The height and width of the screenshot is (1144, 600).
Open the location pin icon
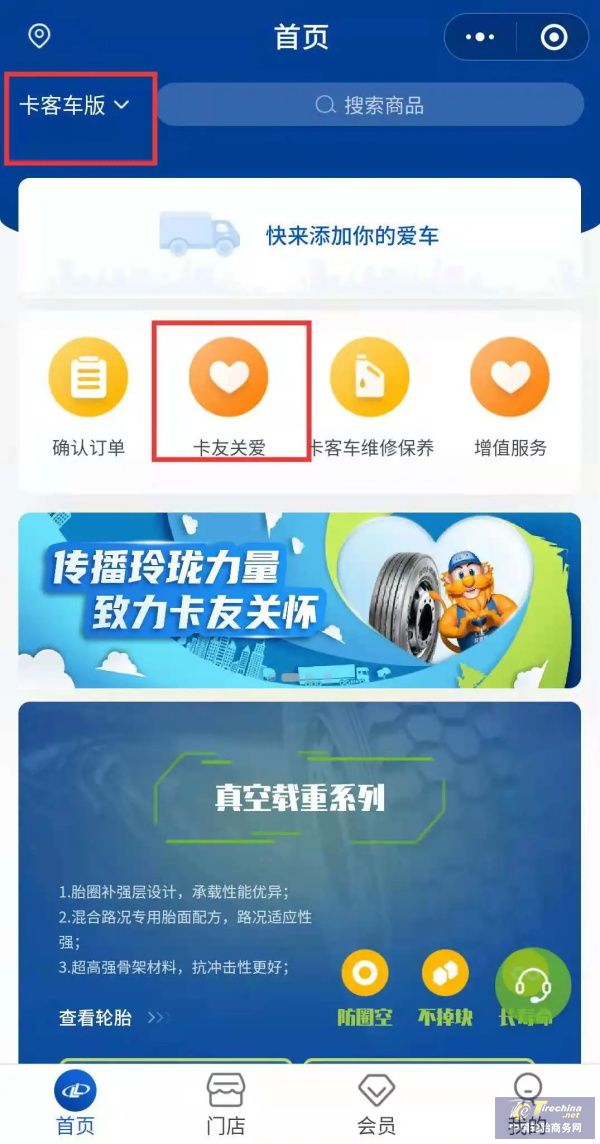tap(39, 37)
